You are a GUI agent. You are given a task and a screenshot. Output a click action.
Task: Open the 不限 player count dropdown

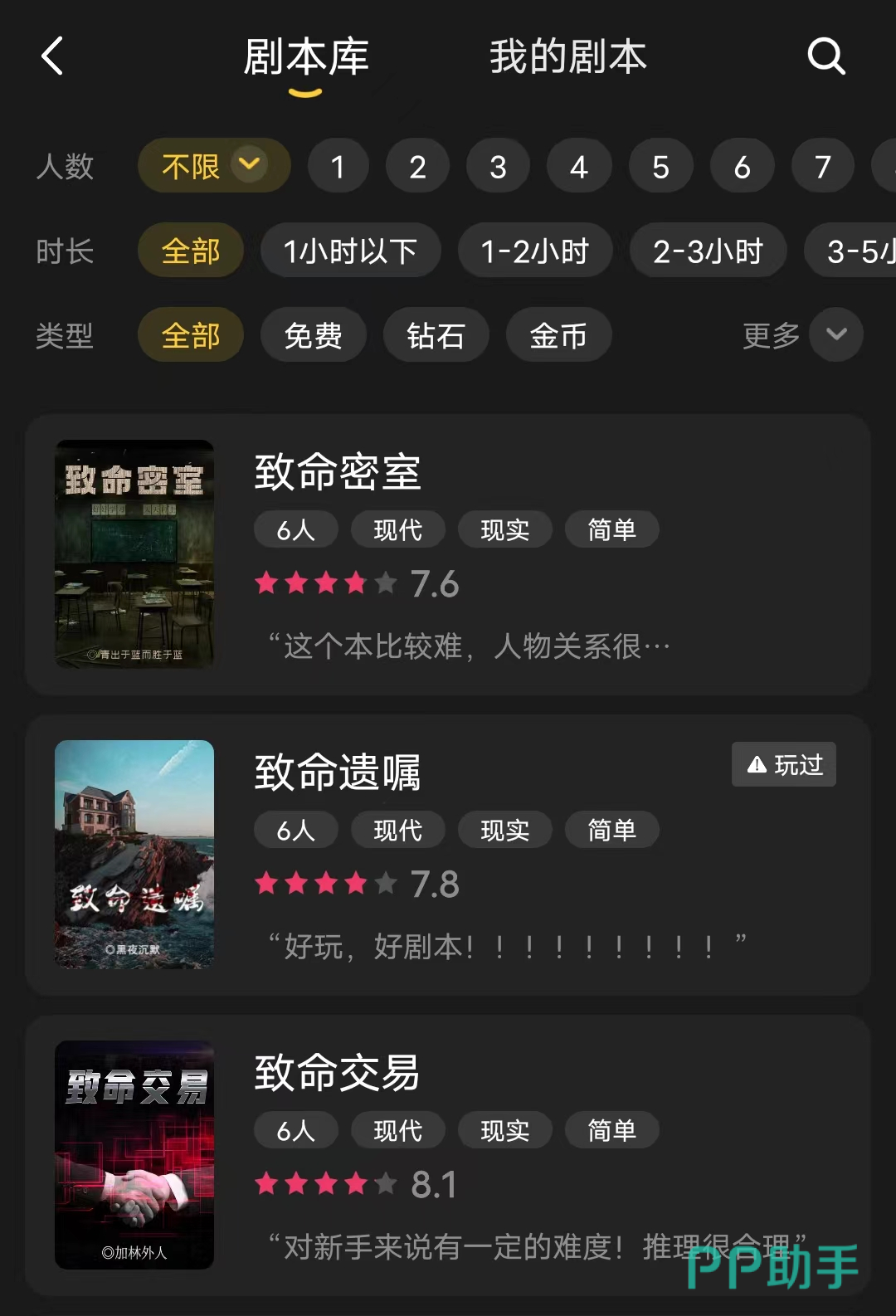click(213, 166)
